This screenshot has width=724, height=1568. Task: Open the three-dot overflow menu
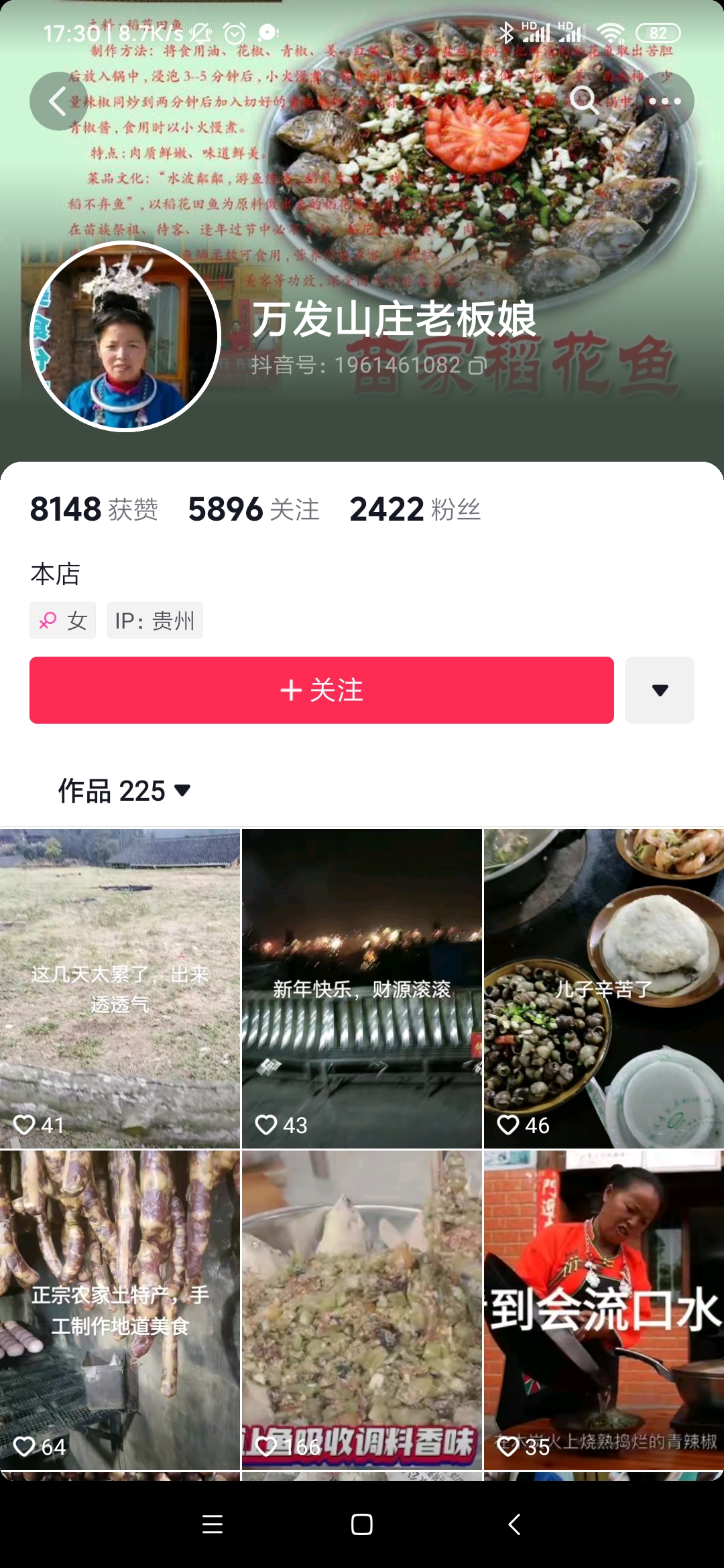click(664, 101)
